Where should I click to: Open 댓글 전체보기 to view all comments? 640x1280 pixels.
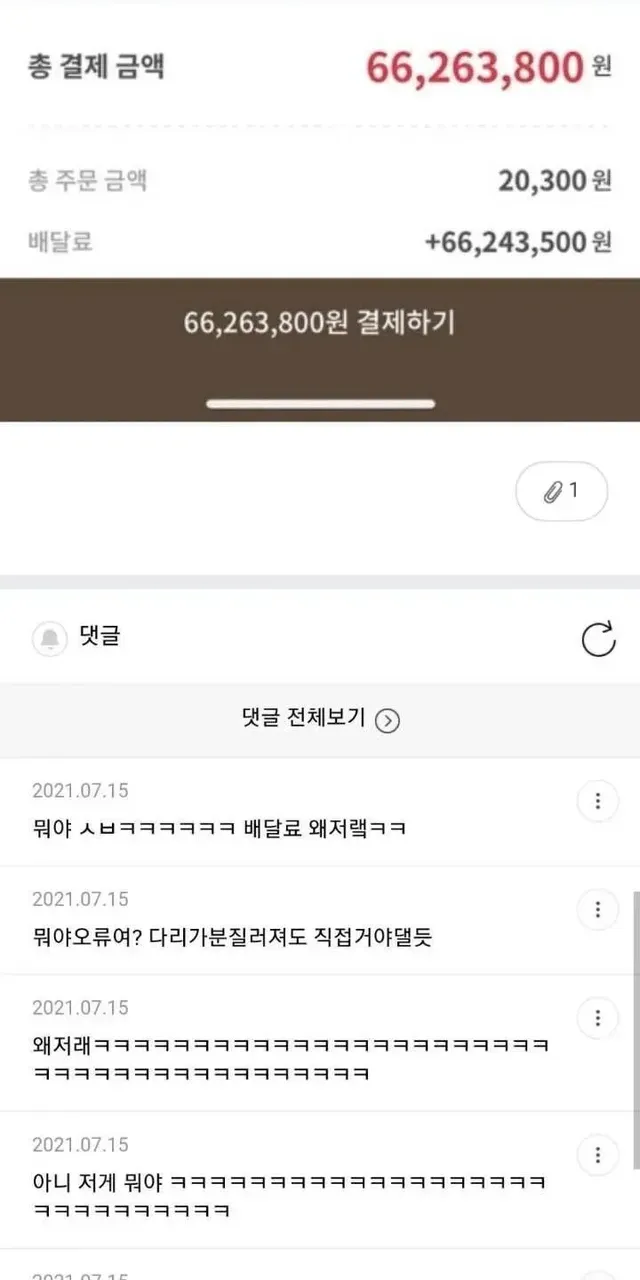click(320, 720)
